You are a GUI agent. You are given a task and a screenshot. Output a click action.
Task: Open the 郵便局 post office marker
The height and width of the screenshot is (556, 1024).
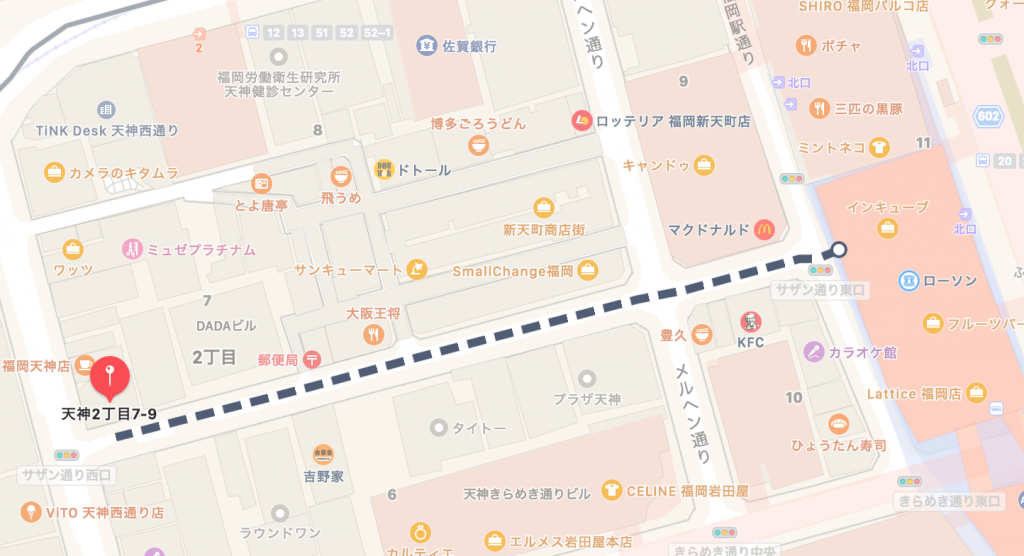(312, 357)
